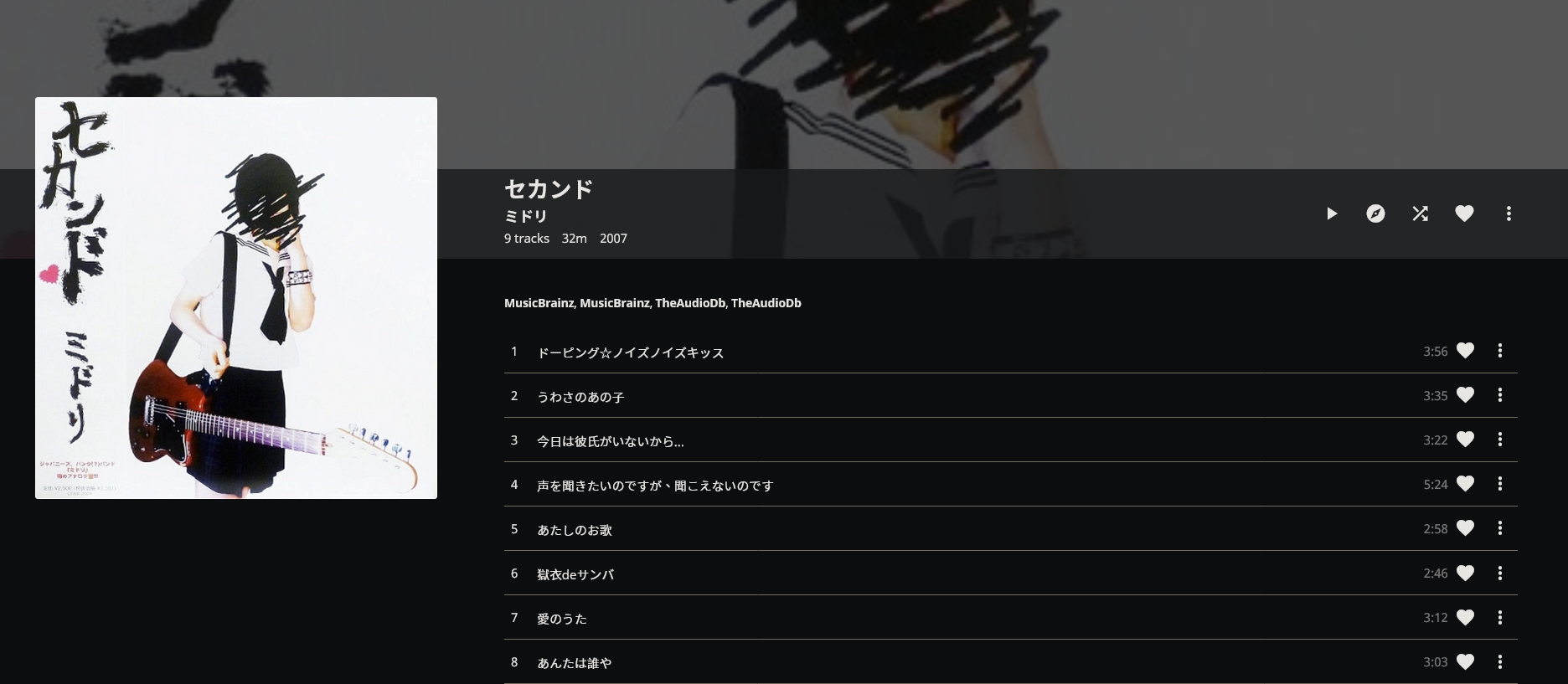The image size is (1568, 684).
Task: Open the artist ミドリ link
Action: (x=525, y=216)
